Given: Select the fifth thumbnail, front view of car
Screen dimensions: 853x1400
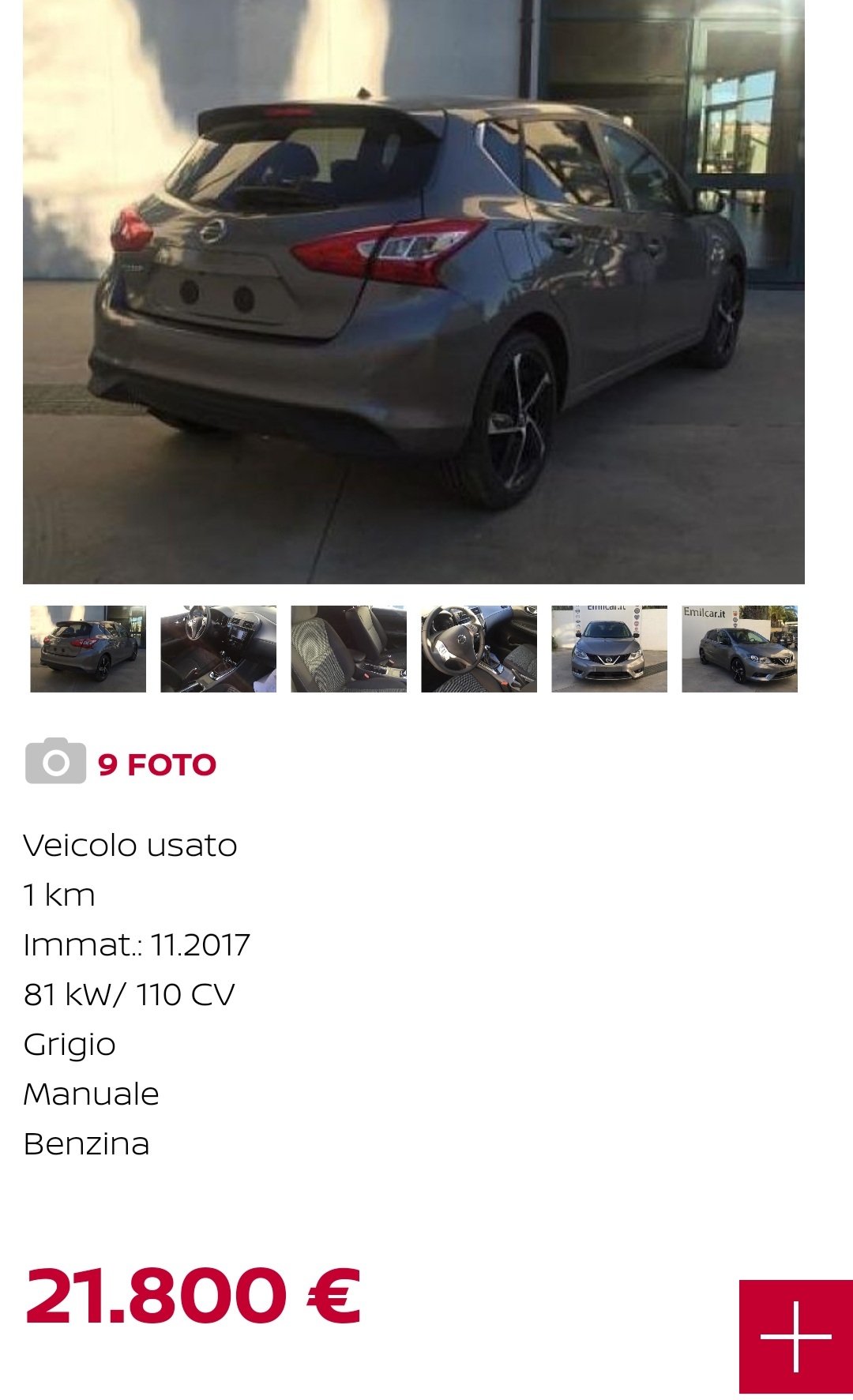Looking at the screenshot, I should click(x=609, y=649).
